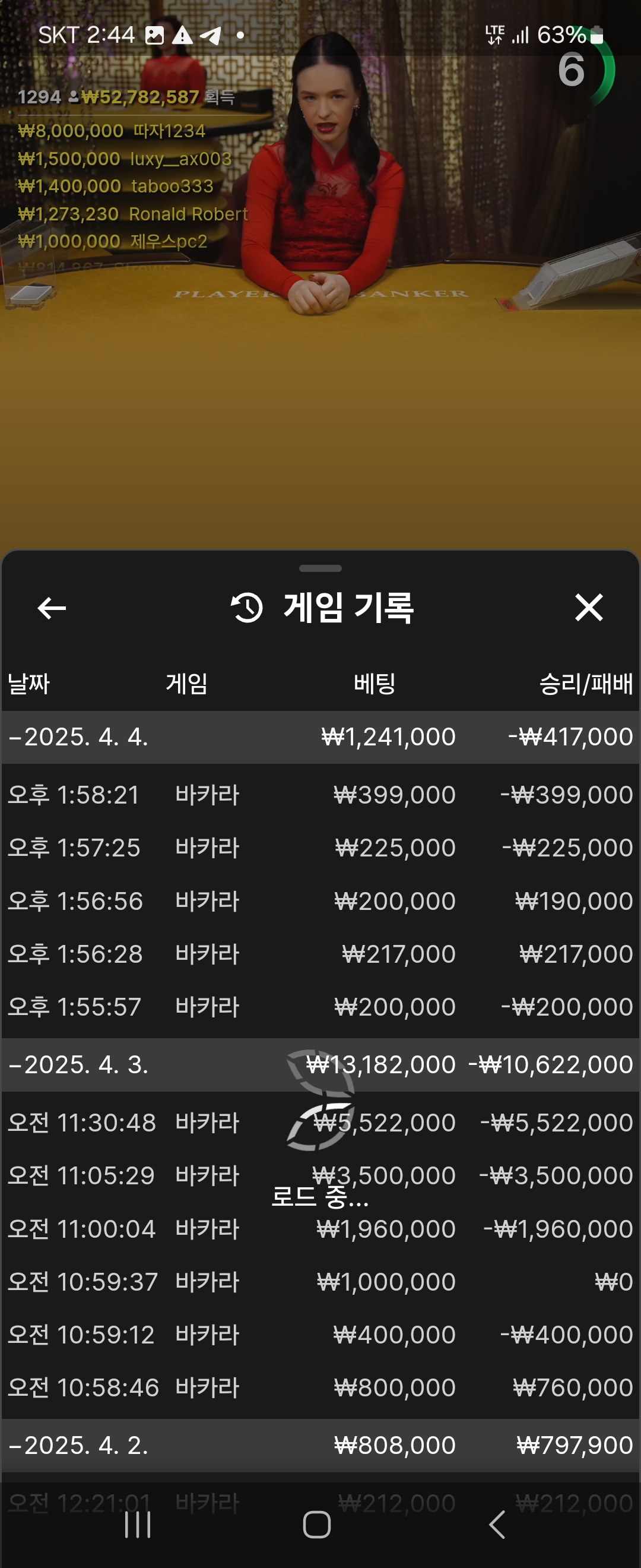Viewport: 641px width, 1568px height.
Task: Open the 오전 11:05:29 바카라 record
Action: pos(320,1175)
